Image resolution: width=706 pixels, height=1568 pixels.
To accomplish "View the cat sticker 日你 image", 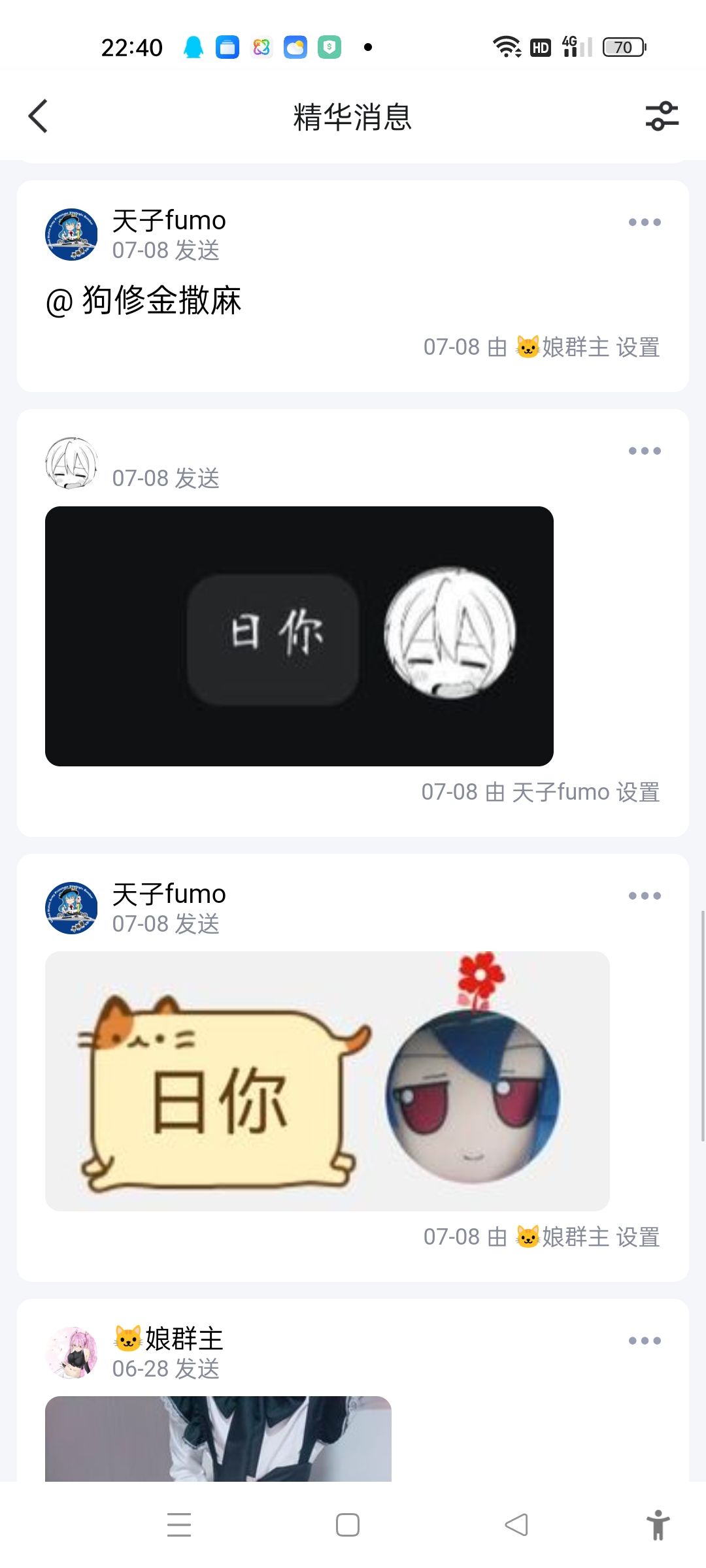I will pos(327,1081).
